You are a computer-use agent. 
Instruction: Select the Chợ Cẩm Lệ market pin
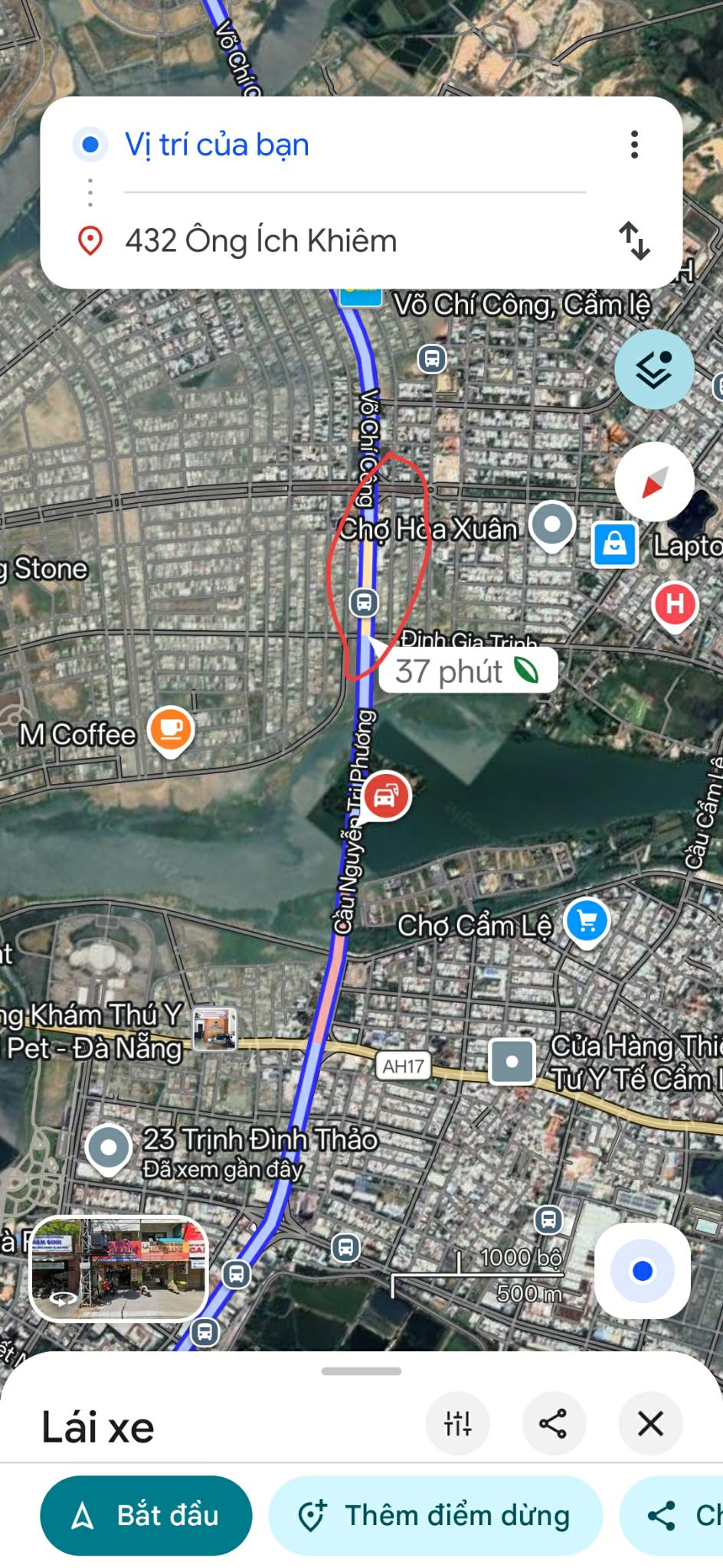[587, 922]
